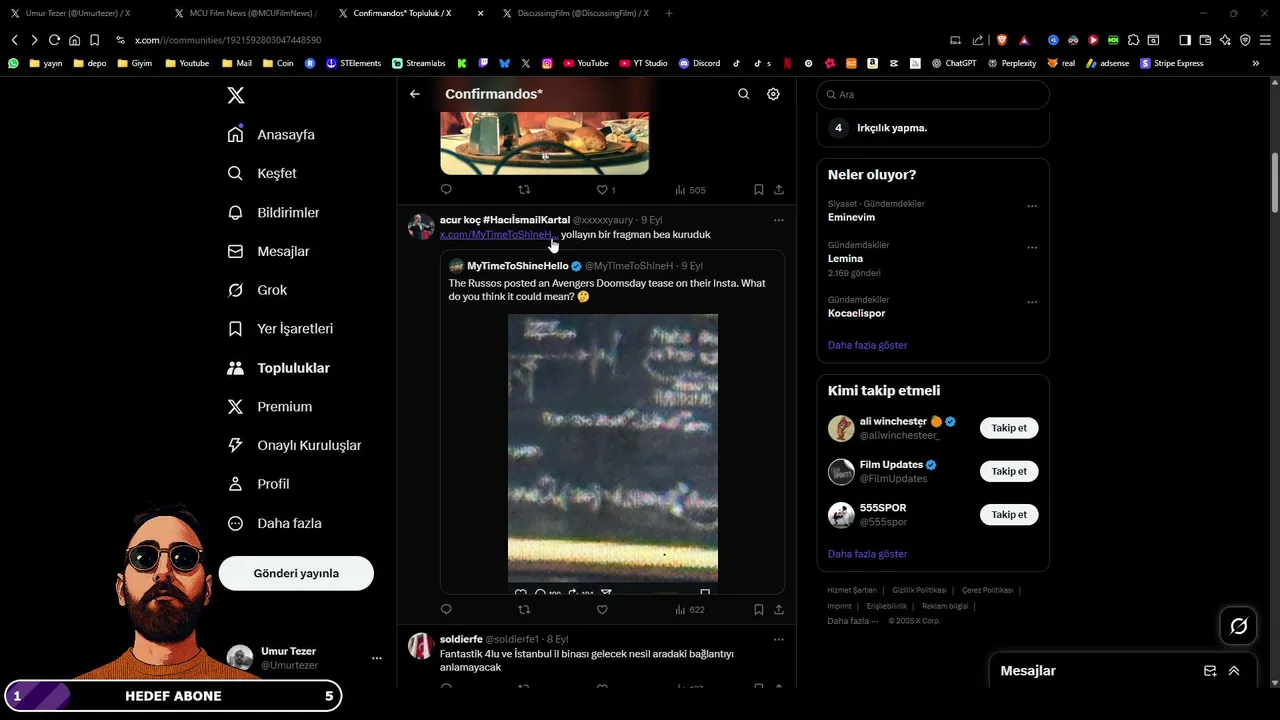Viewport: 1280px width, 720px height.
Task: Follow ali winchester with Takip et
Action: pyautogui.click(x=1008, y=428)
